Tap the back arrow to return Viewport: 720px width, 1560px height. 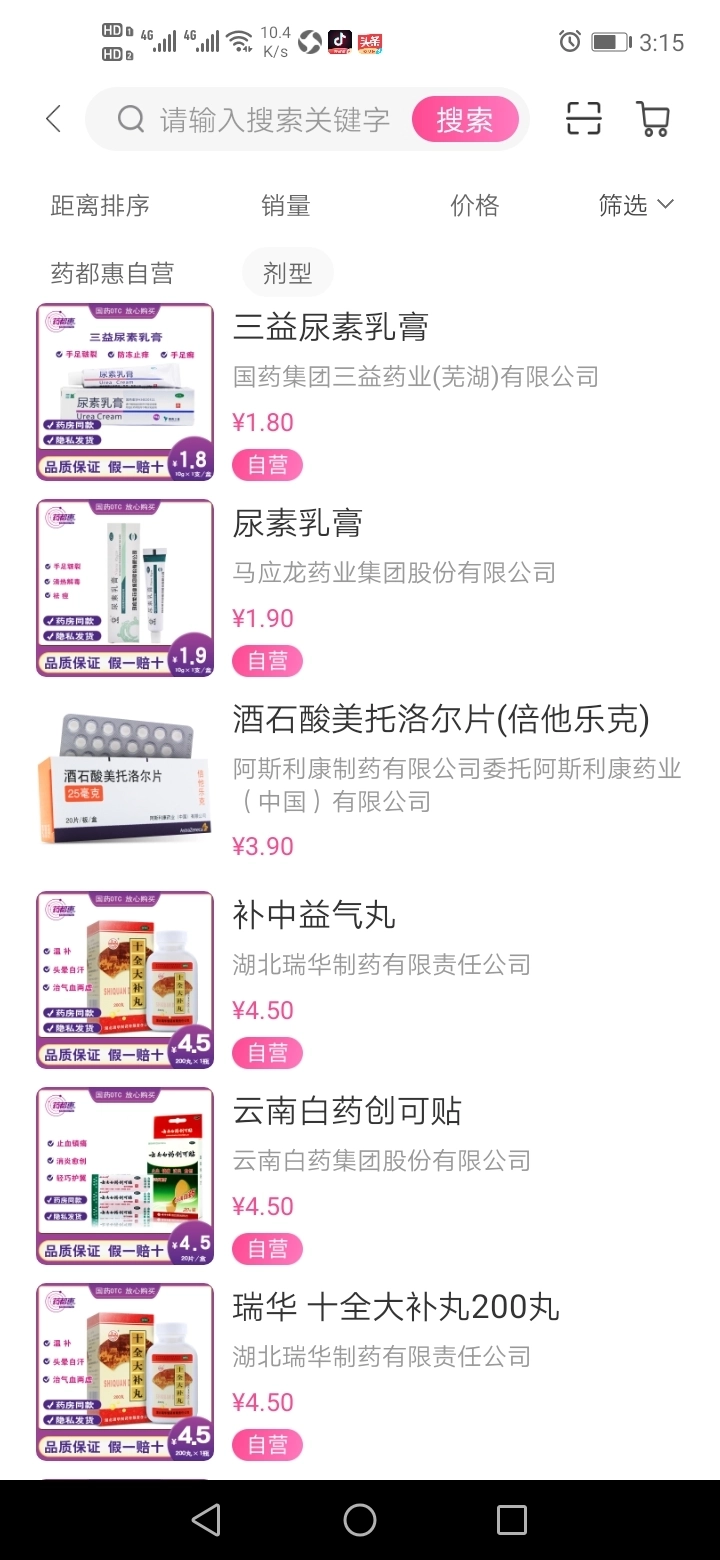(x=52, y=117)
